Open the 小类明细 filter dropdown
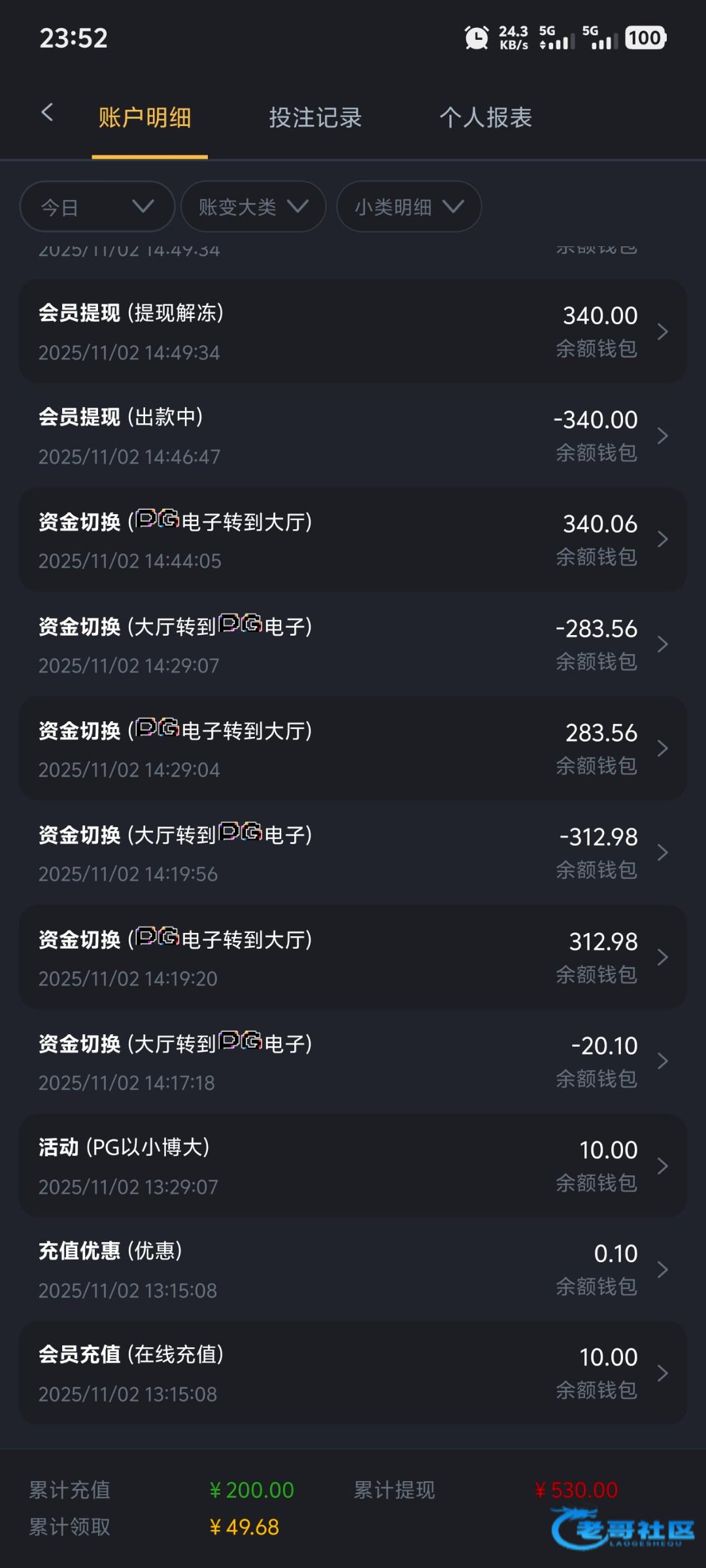This screenshot has width=706, height=1568. click(x=409, y=206)
